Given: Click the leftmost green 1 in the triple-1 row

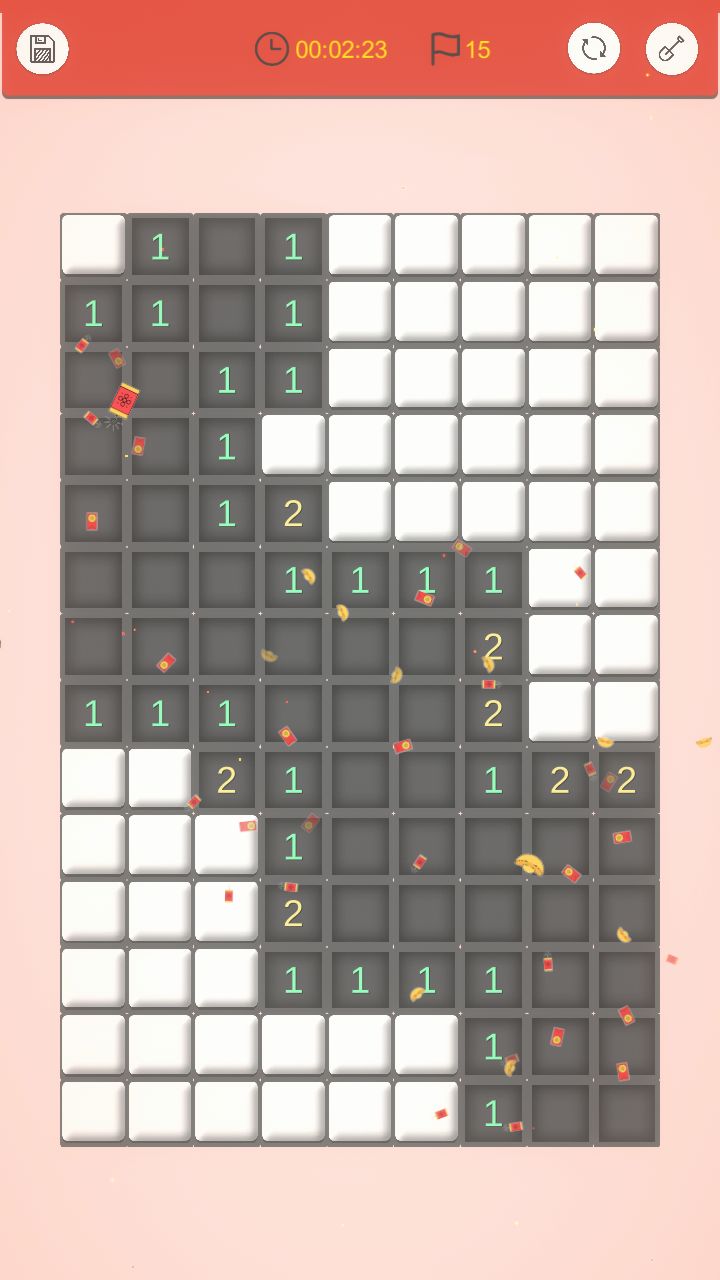Looking at the screenshot, I should [92, 712].
